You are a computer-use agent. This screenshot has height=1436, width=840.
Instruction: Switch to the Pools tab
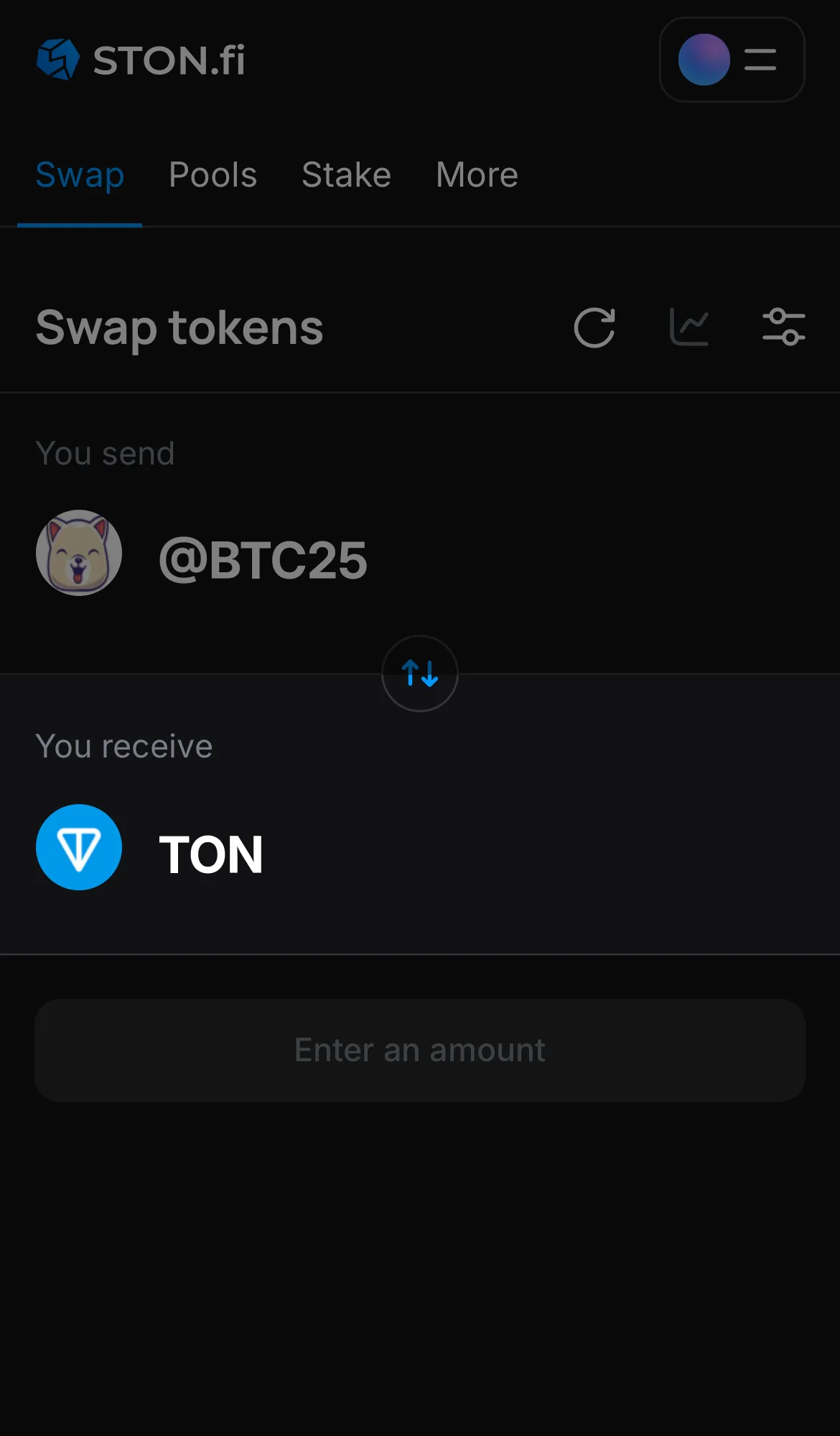(213, 174)
